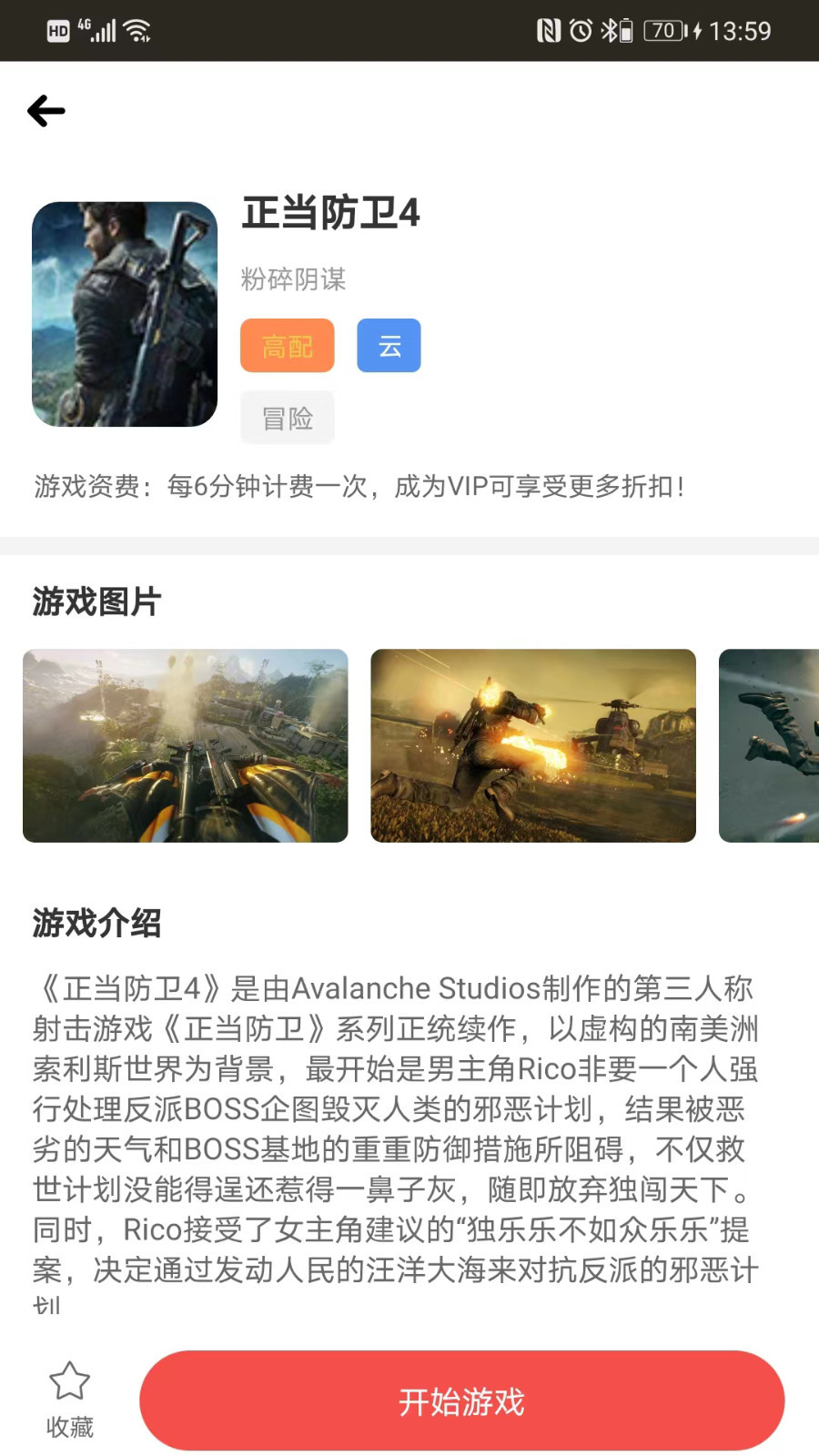Tap the star icon to favorite the game
819x1456 pixels.
point(71,1381)
